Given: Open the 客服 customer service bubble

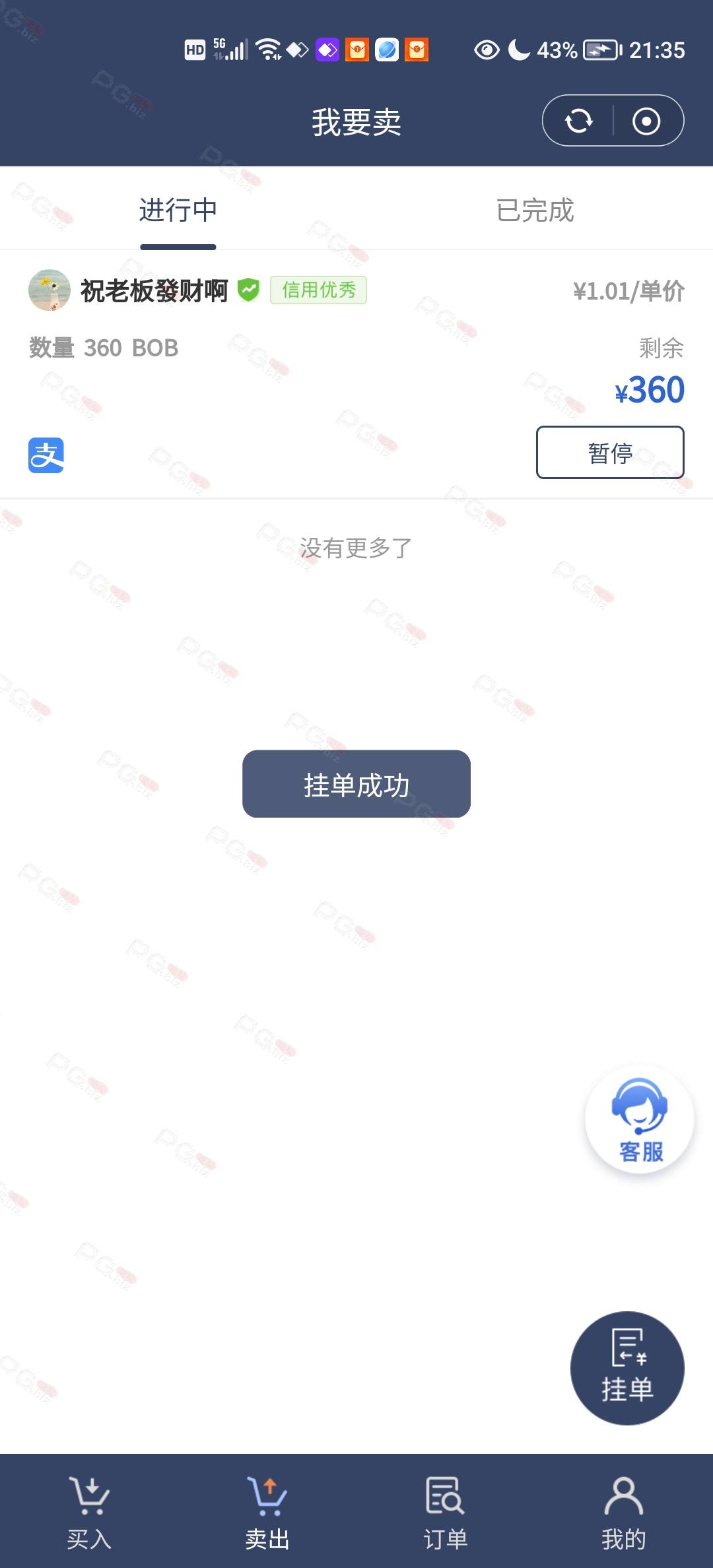Looking at the screenshot, I should tap(640, 1119).
